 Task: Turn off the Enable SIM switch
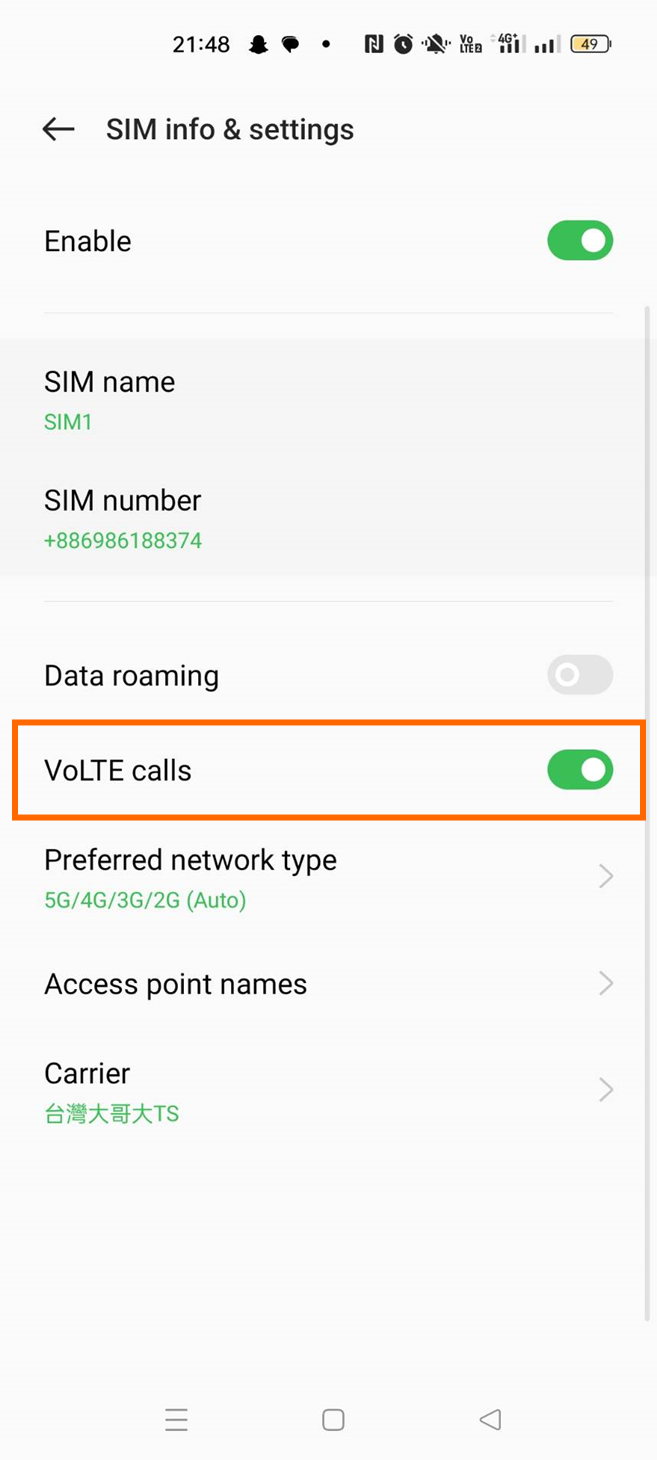pyautogui.click(x=580, y=241)
